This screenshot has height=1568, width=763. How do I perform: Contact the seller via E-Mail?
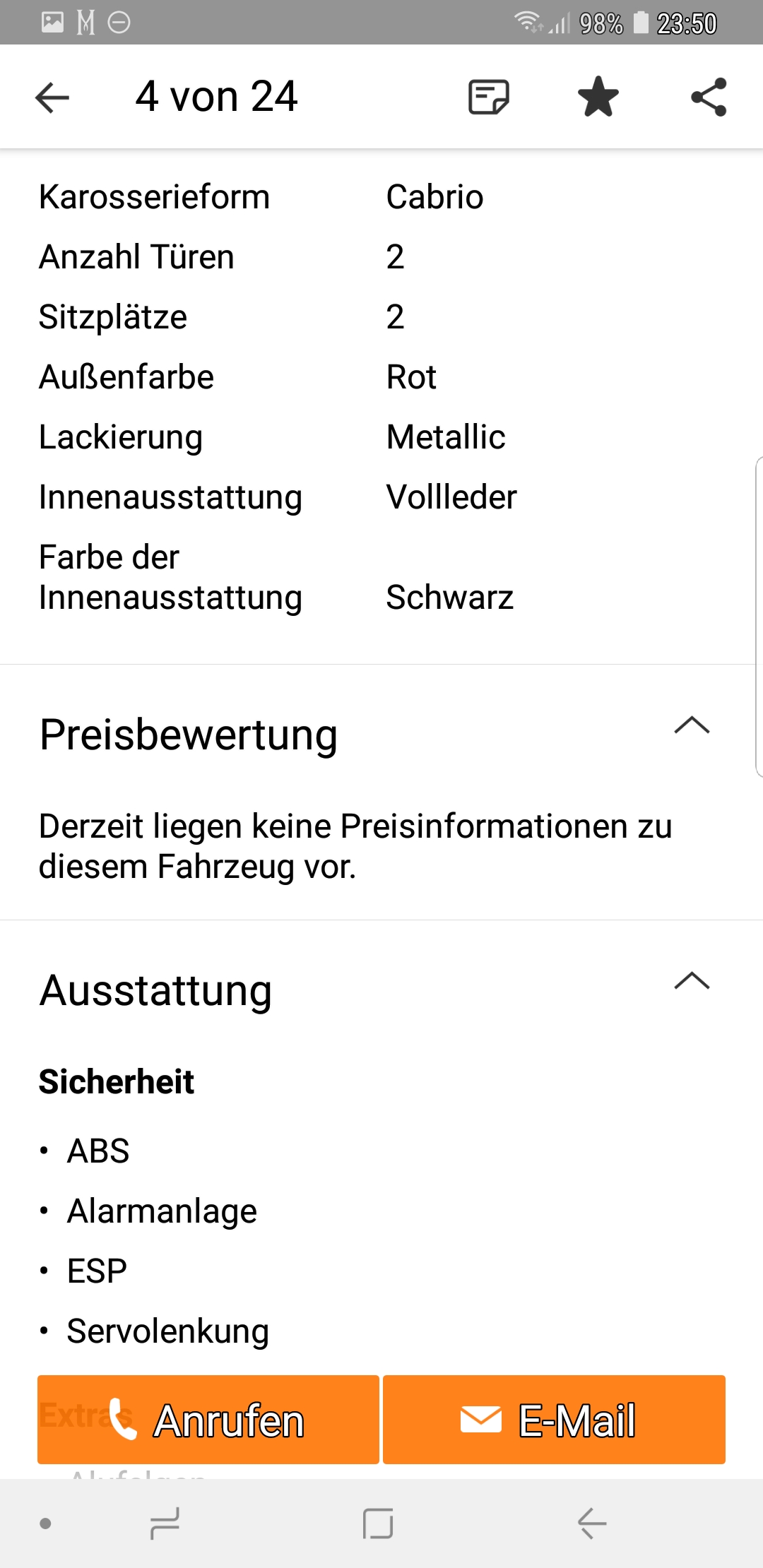pyautogui.click(x=554, y=1420)
